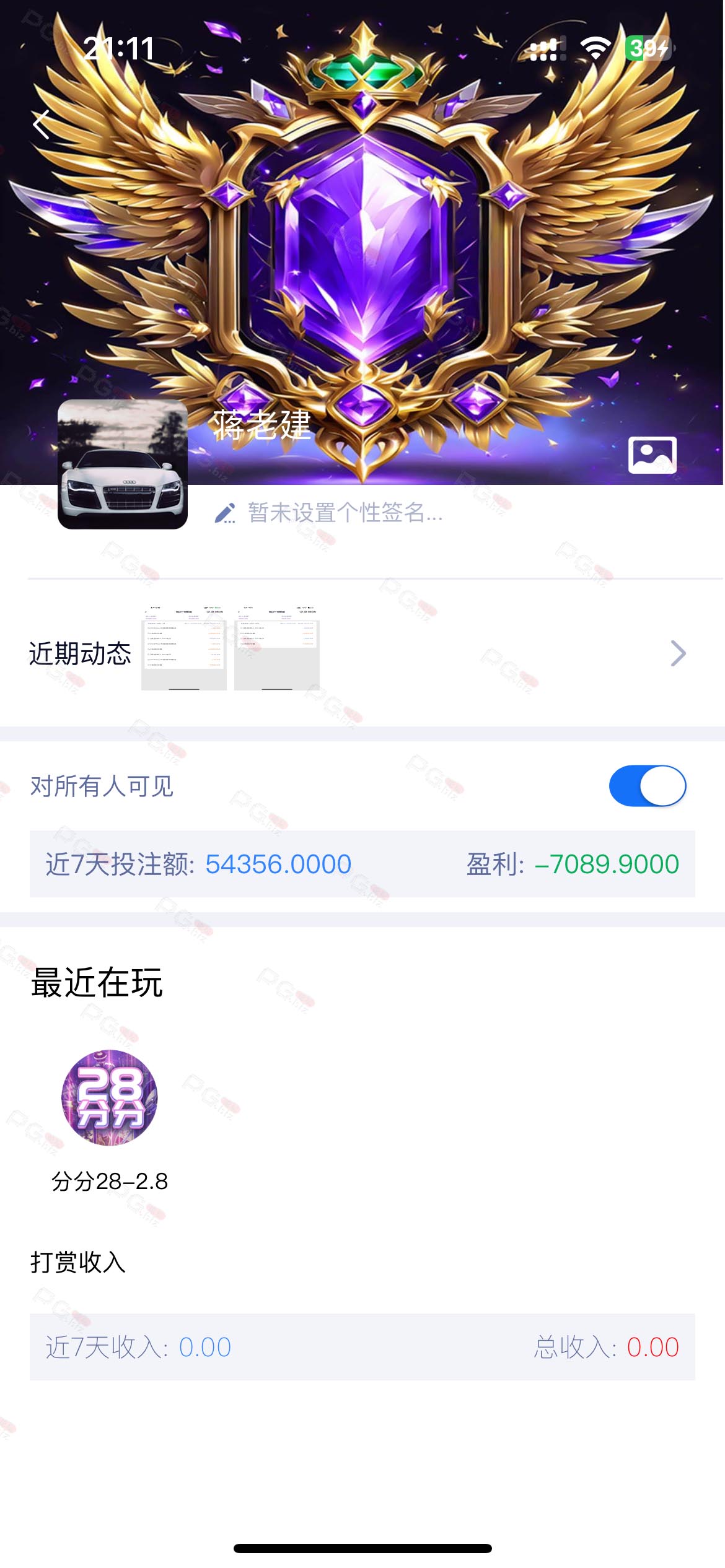Image resolution: width=725 pixels, height=1568 pixels.
Task: Edit the personal signature field
Action: pyautogui.click(x=328, y=513)
